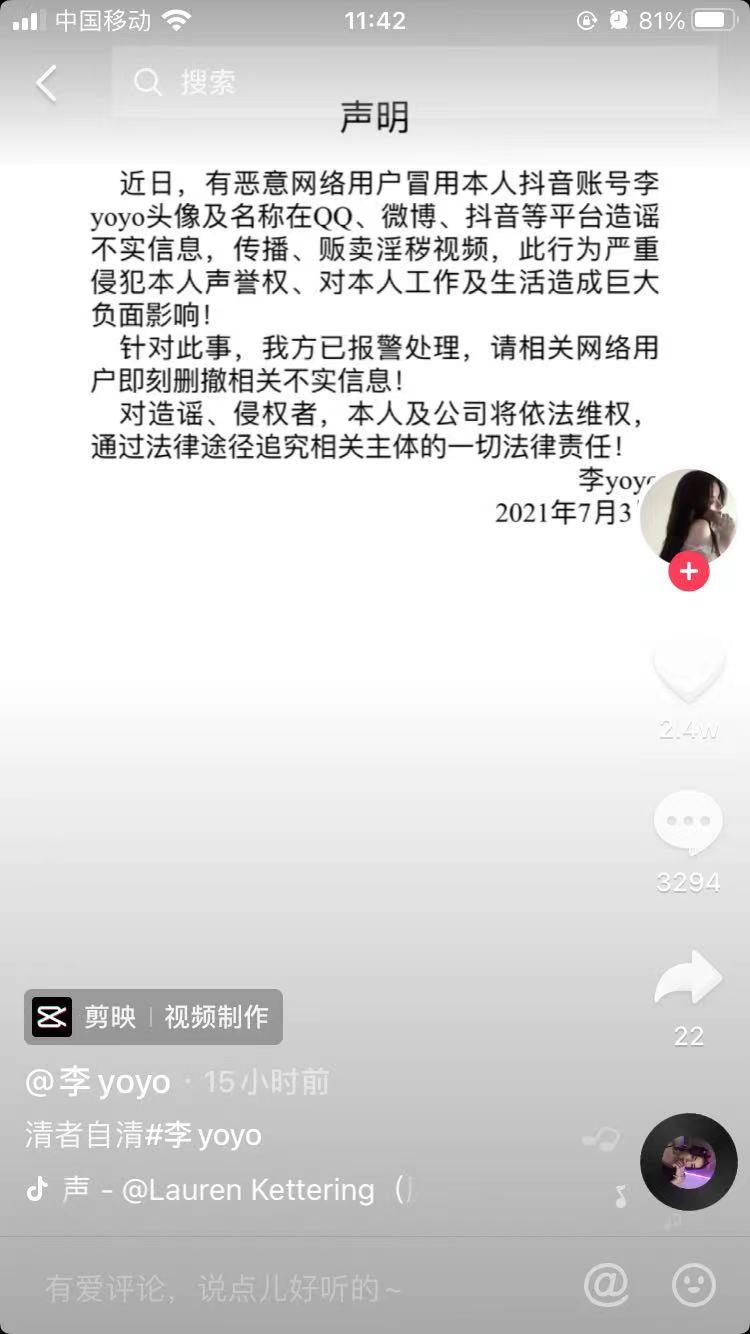Open the comments section icon
Viewport: 750px width, 1334px height.
[687, 820]
